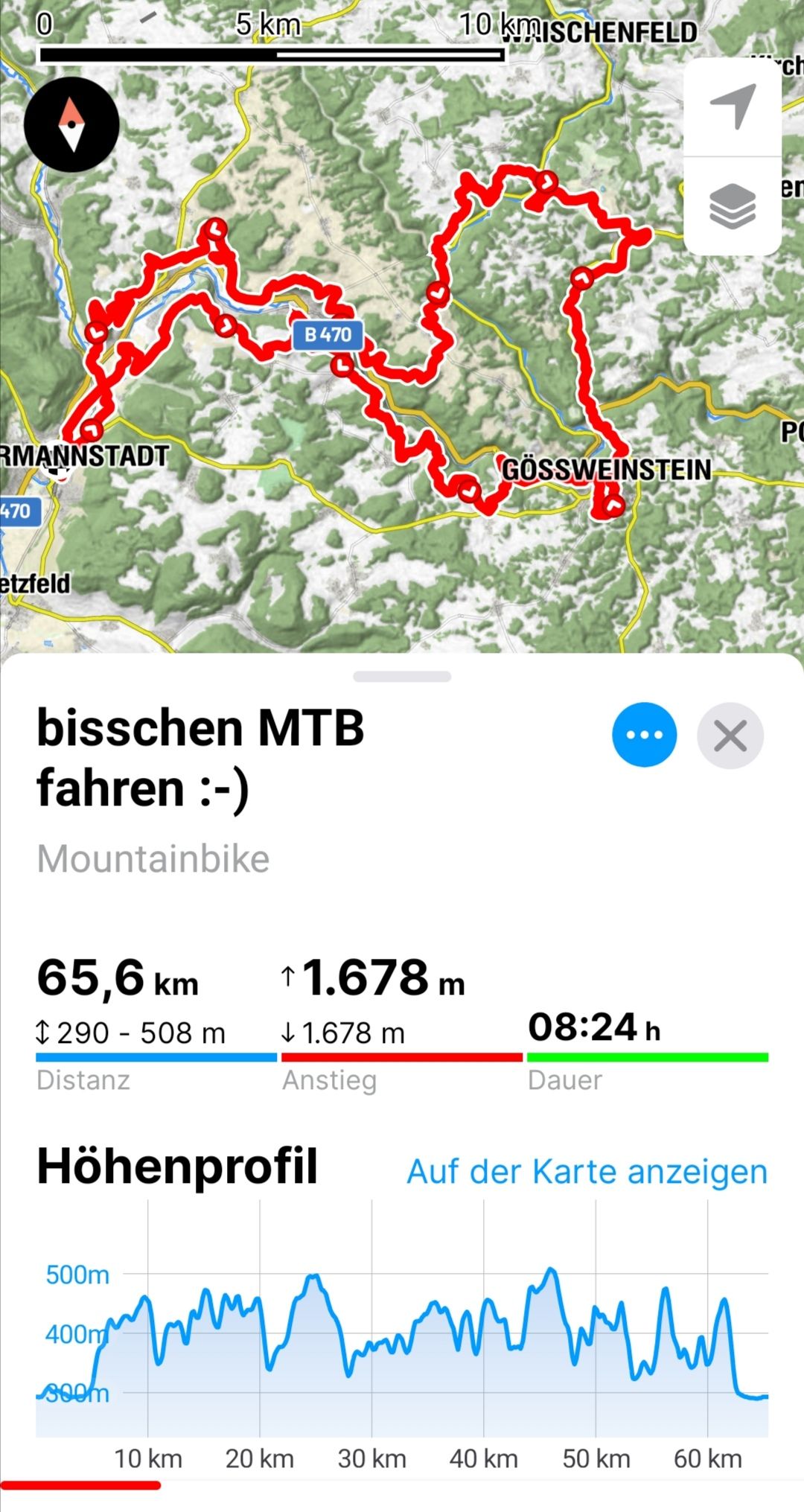Tap 'Auf der Karte anzeigen' link
Image resolution: width=804 pixels, height=1512 pixels.
pos(587,1172)
